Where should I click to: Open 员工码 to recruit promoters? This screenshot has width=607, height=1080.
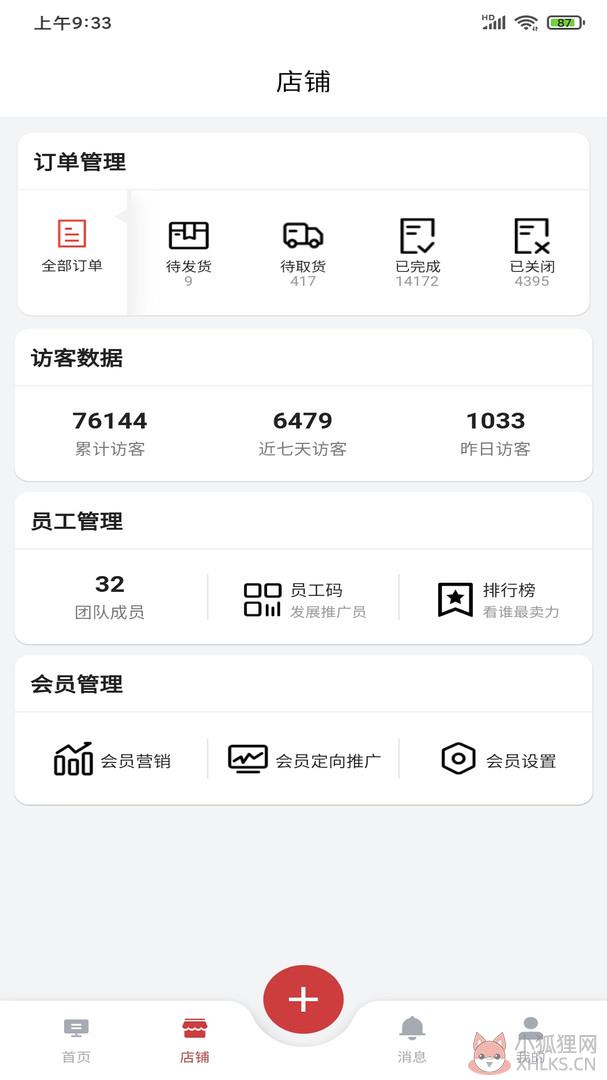304,599
